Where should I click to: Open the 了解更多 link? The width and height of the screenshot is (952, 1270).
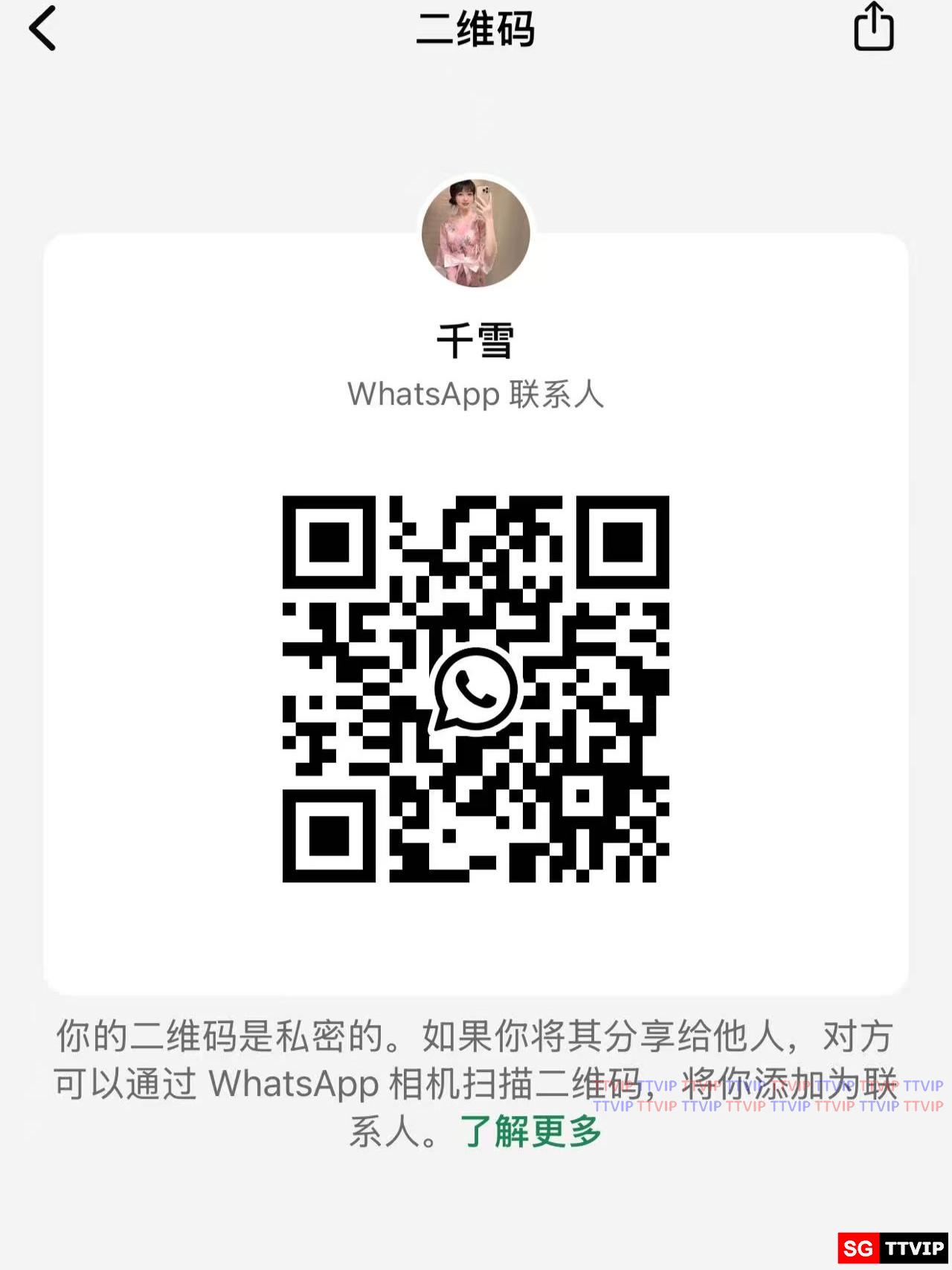tap(530, 1132)
